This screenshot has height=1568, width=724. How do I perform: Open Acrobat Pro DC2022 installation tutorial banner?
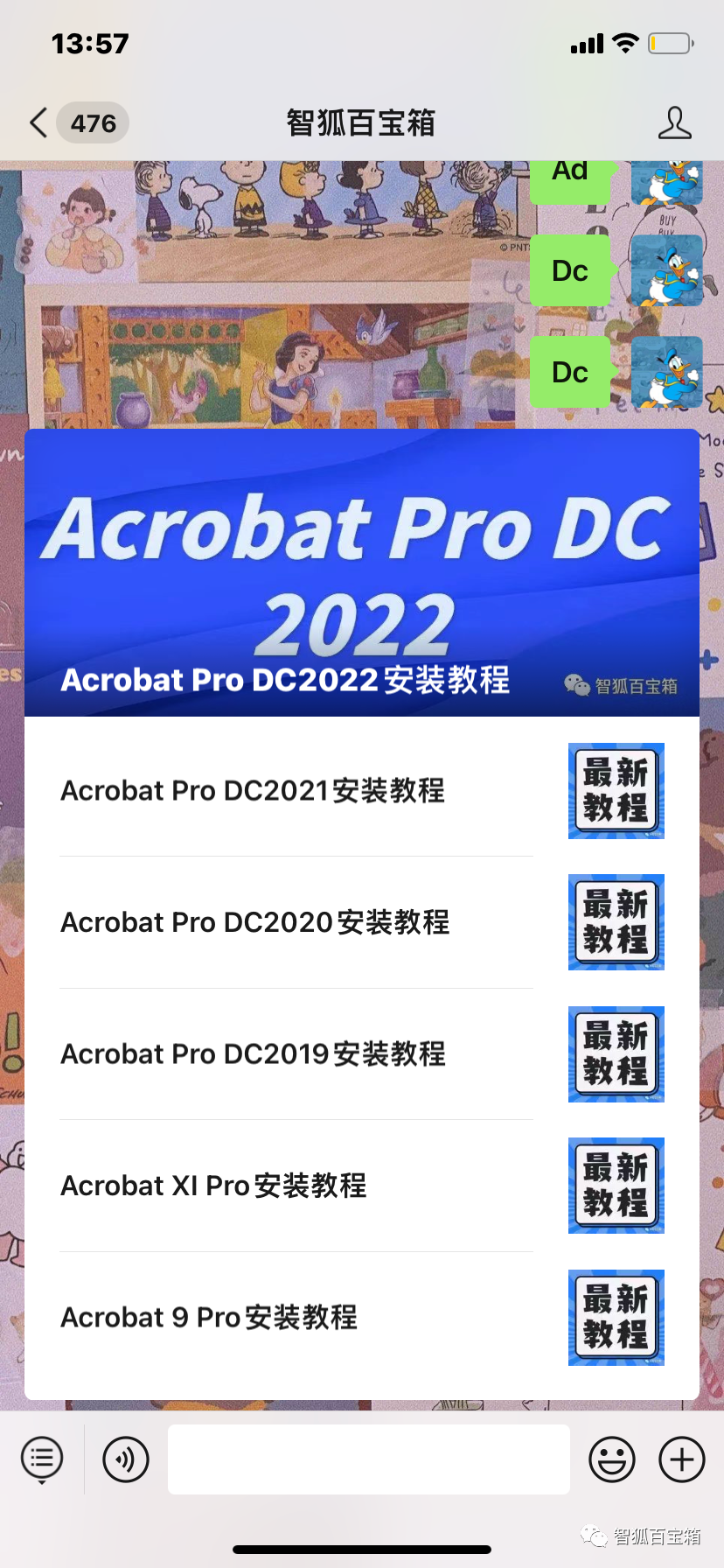(x=361, y=573)
